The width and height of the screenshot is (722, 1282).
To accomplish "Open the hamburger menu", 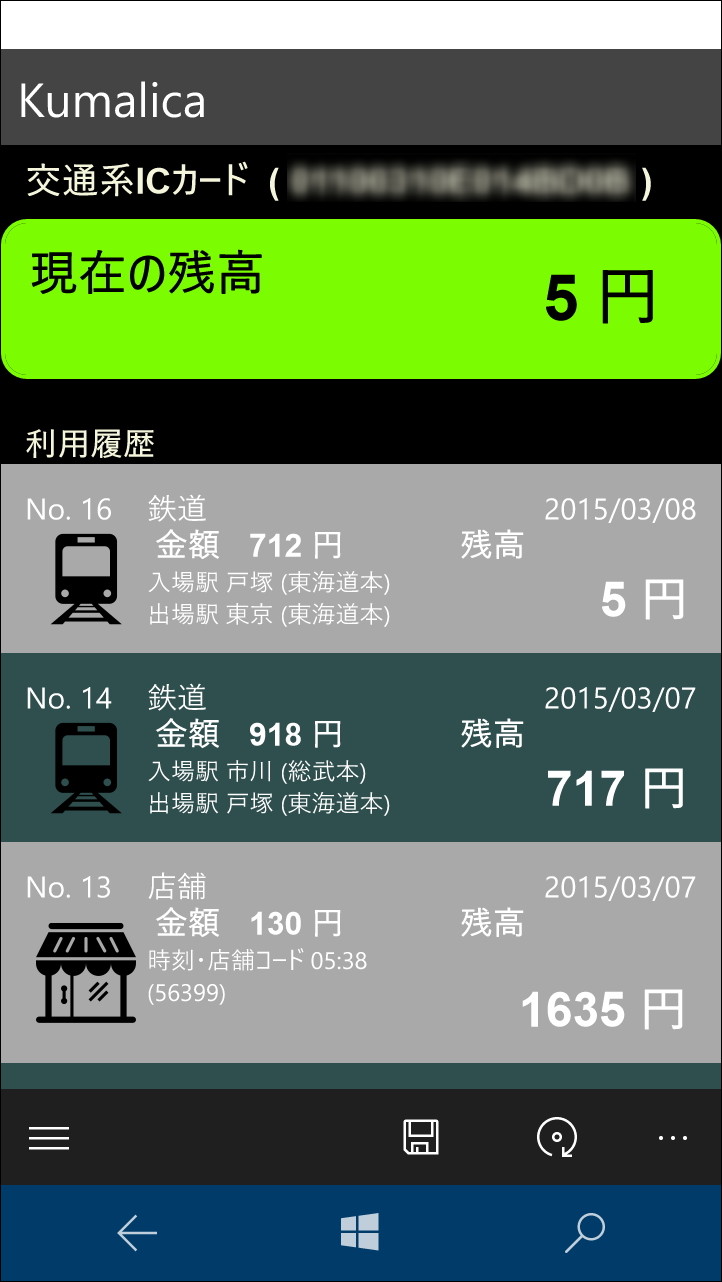I will tap(49, 1138).
